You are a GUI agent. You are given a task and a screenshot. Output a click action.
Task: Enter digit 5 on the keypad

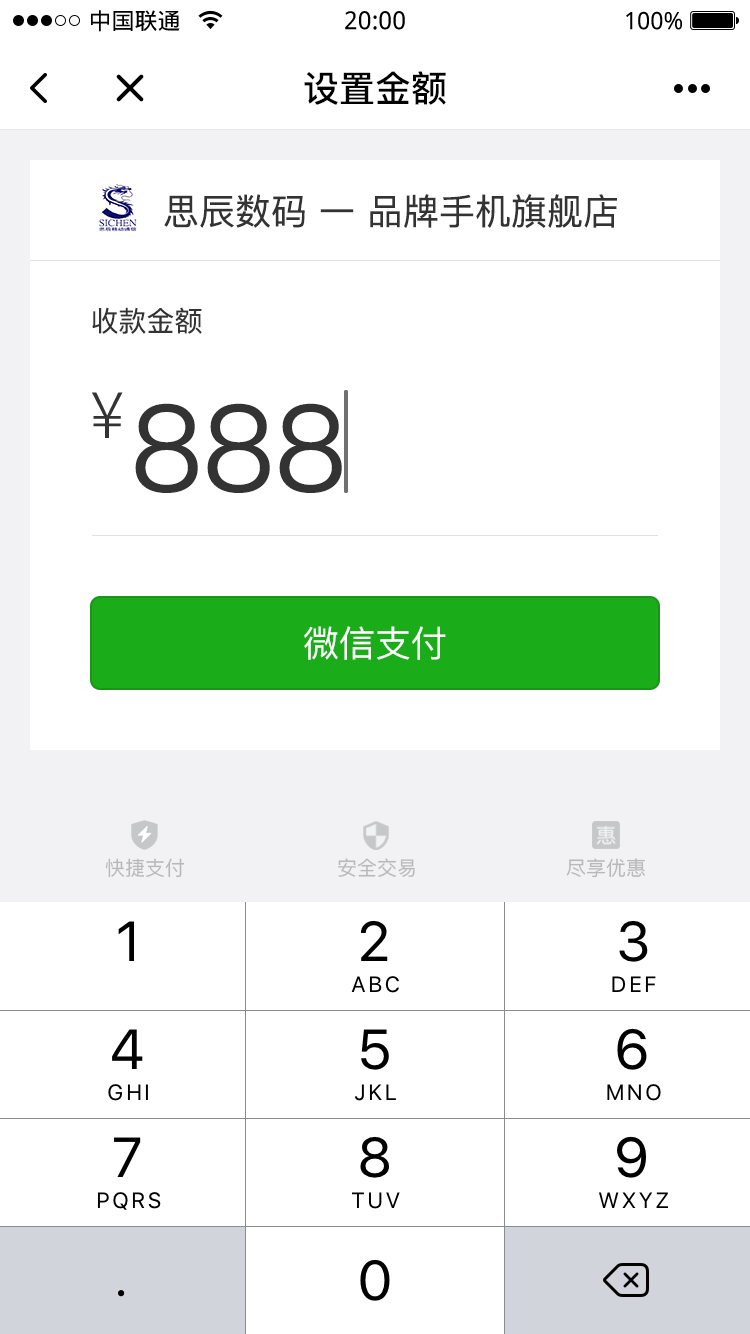[x=375, y=1063]
